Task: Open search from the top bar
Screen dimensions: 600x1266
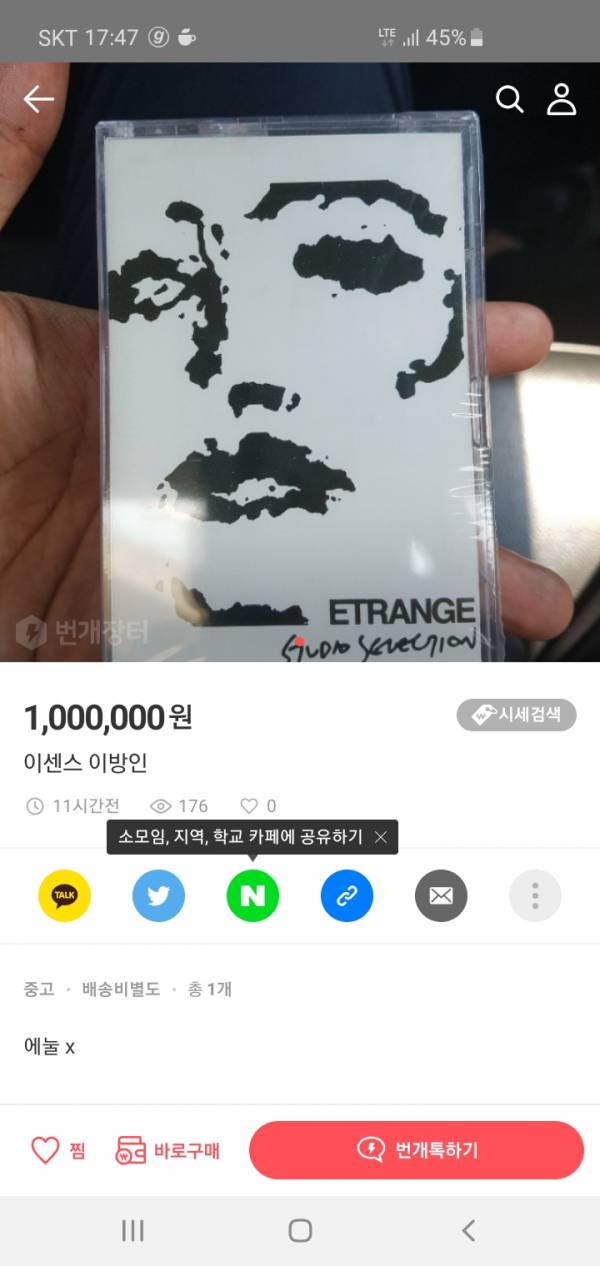Action: (510, 99)
